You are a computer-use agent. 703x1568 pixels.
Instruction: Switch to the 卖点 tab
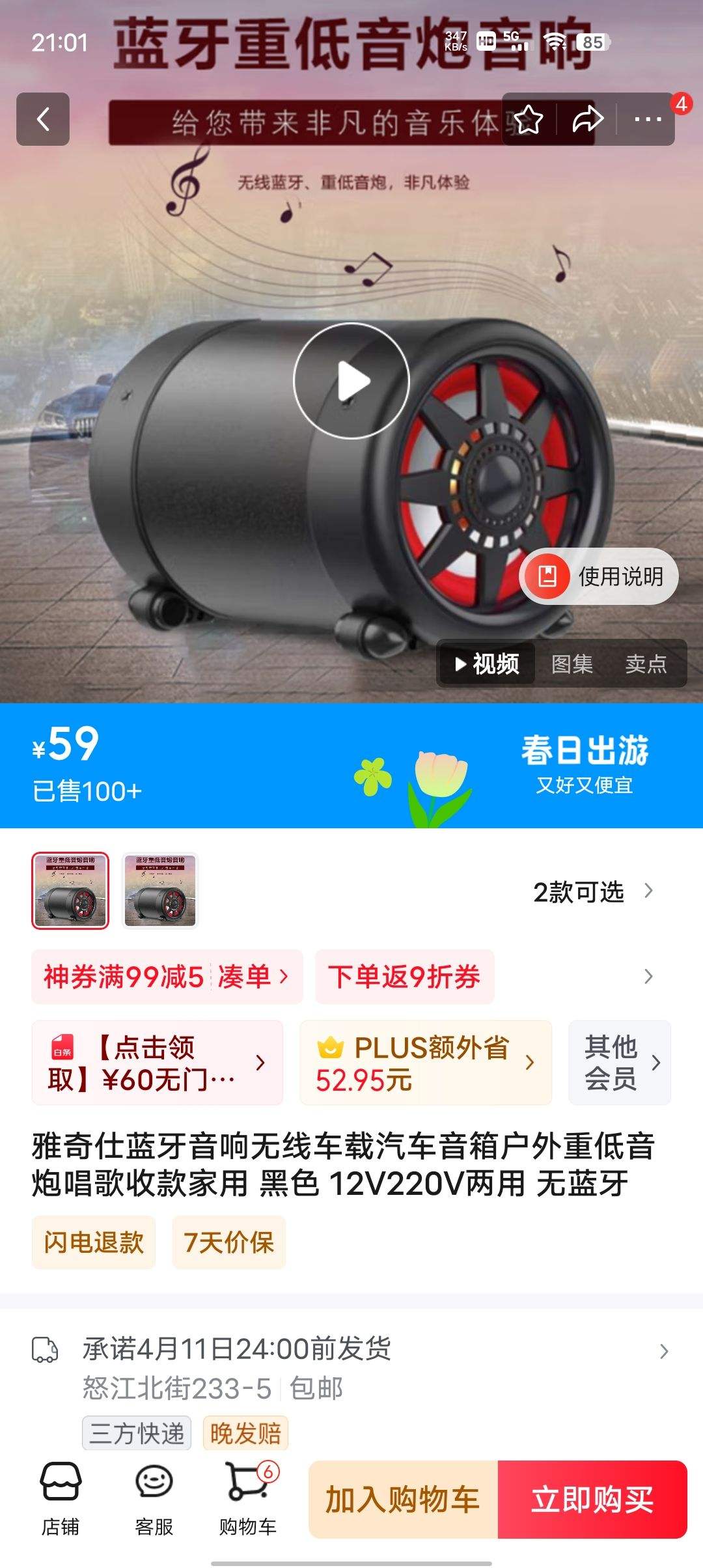[647, 664]
